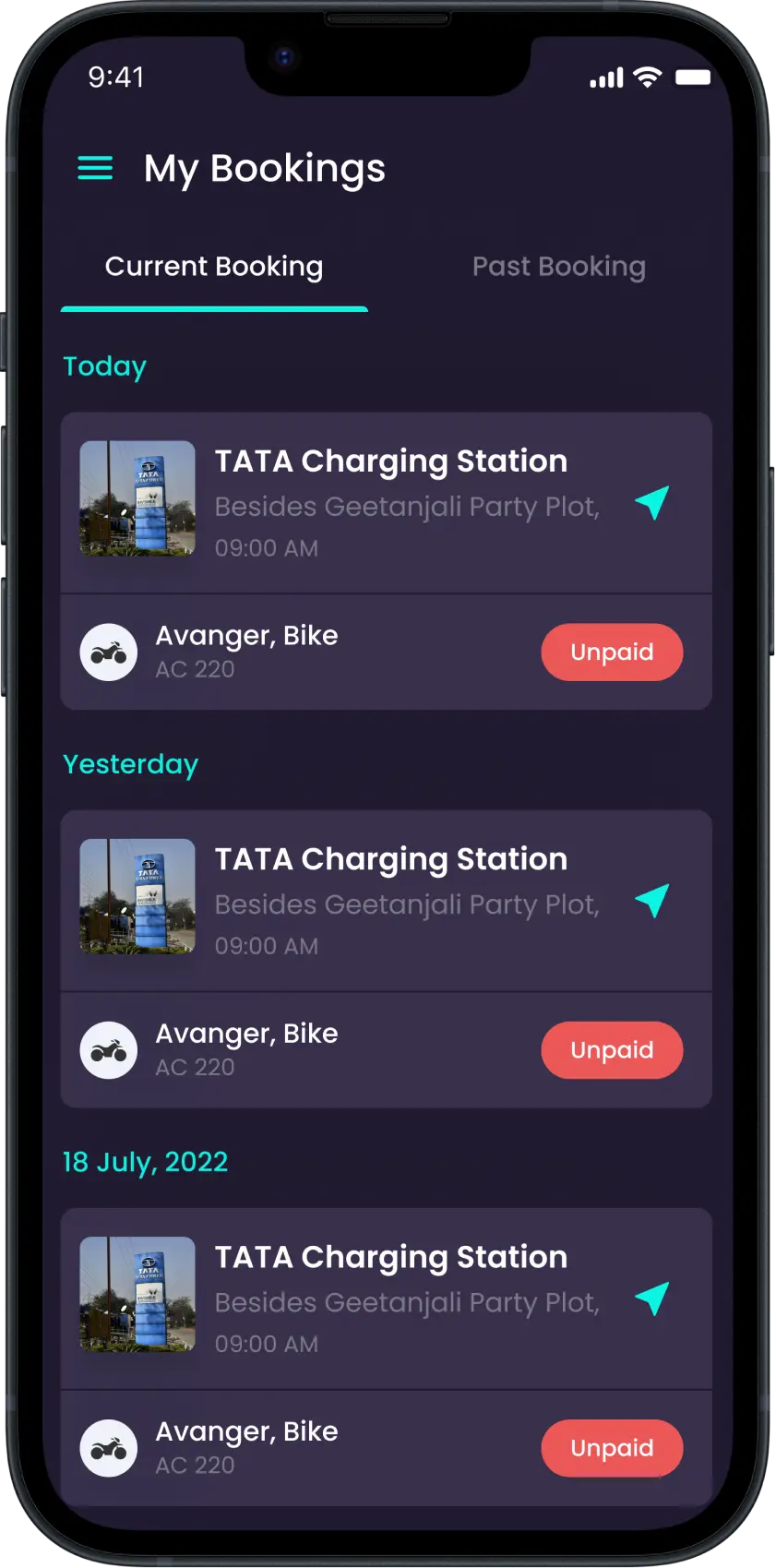Select the bike icon for Today's Avanger booking

point(108,652)
